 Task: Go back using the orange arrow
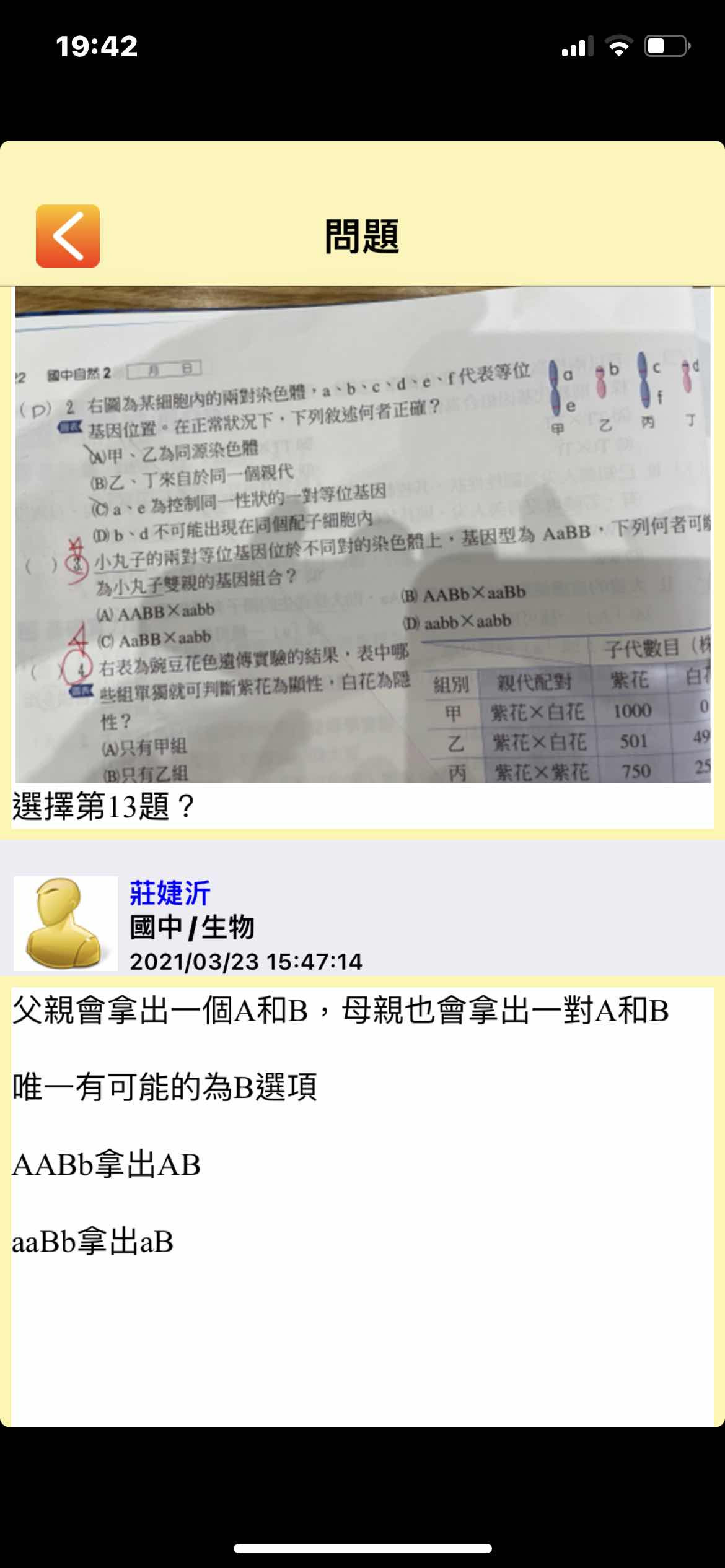click(68, 236)
